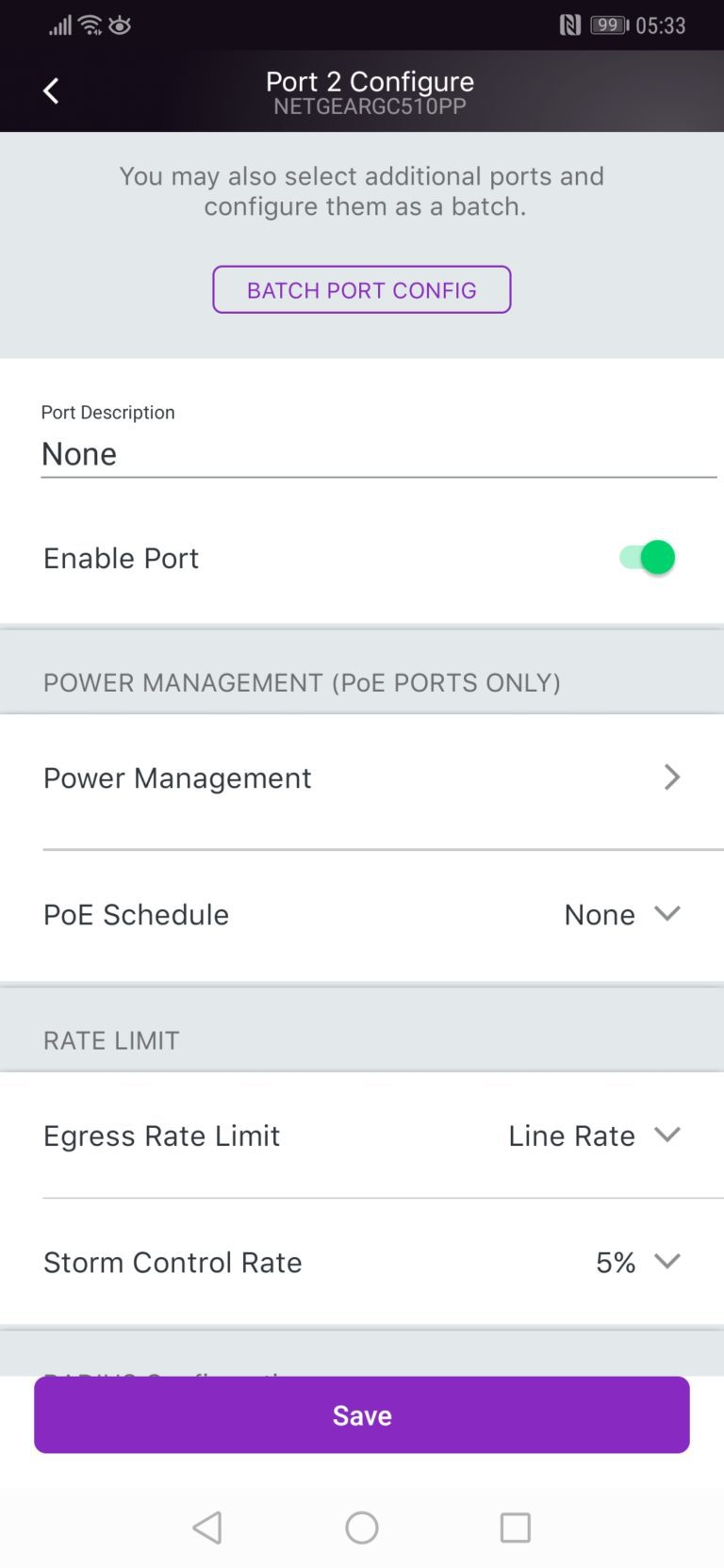This screenshot has height=1568, width=724.
Task: Tap the BATCH PORT CONFIG button
Action: [x=361, y=289]
